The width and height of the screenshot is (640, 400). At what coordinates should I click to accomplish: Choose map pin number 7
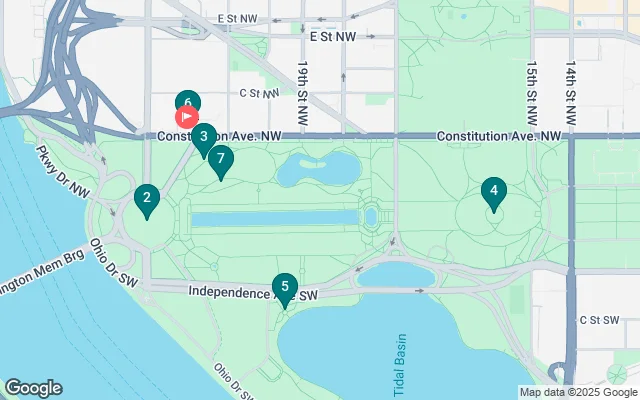tap(220, 160)
